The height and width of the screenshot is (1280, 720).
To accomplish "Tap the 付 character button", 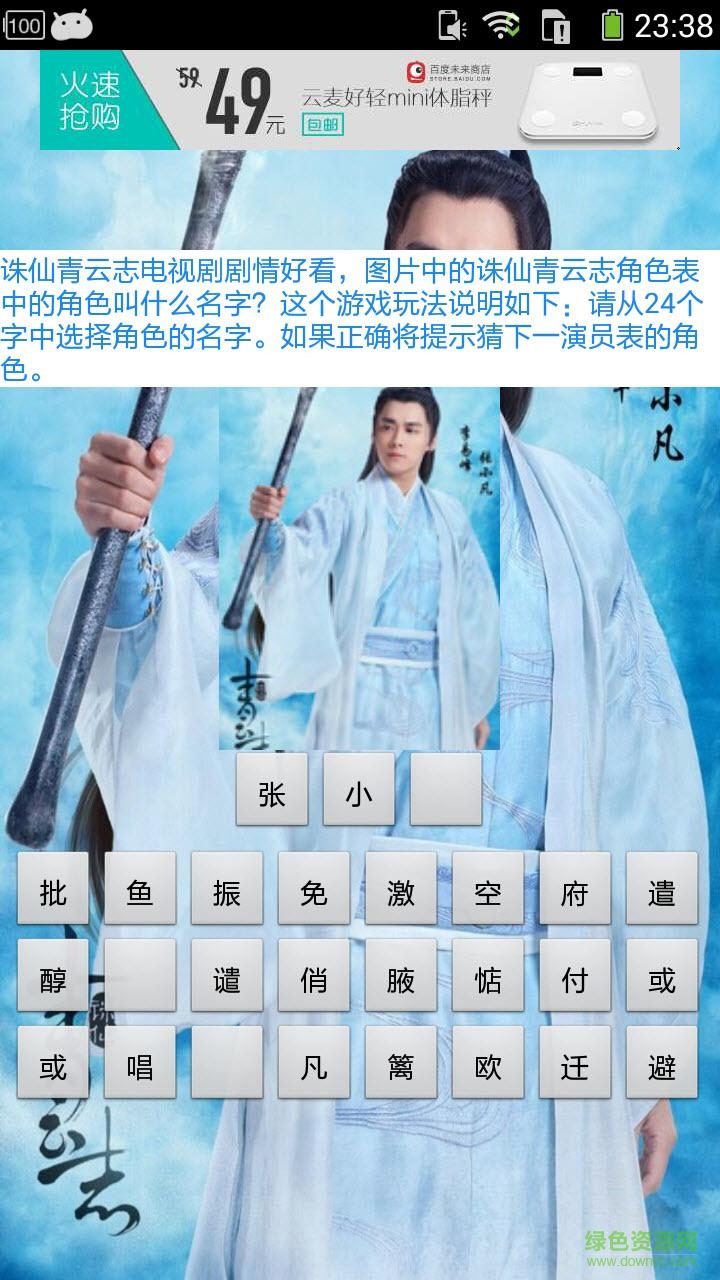I will 575,980.
